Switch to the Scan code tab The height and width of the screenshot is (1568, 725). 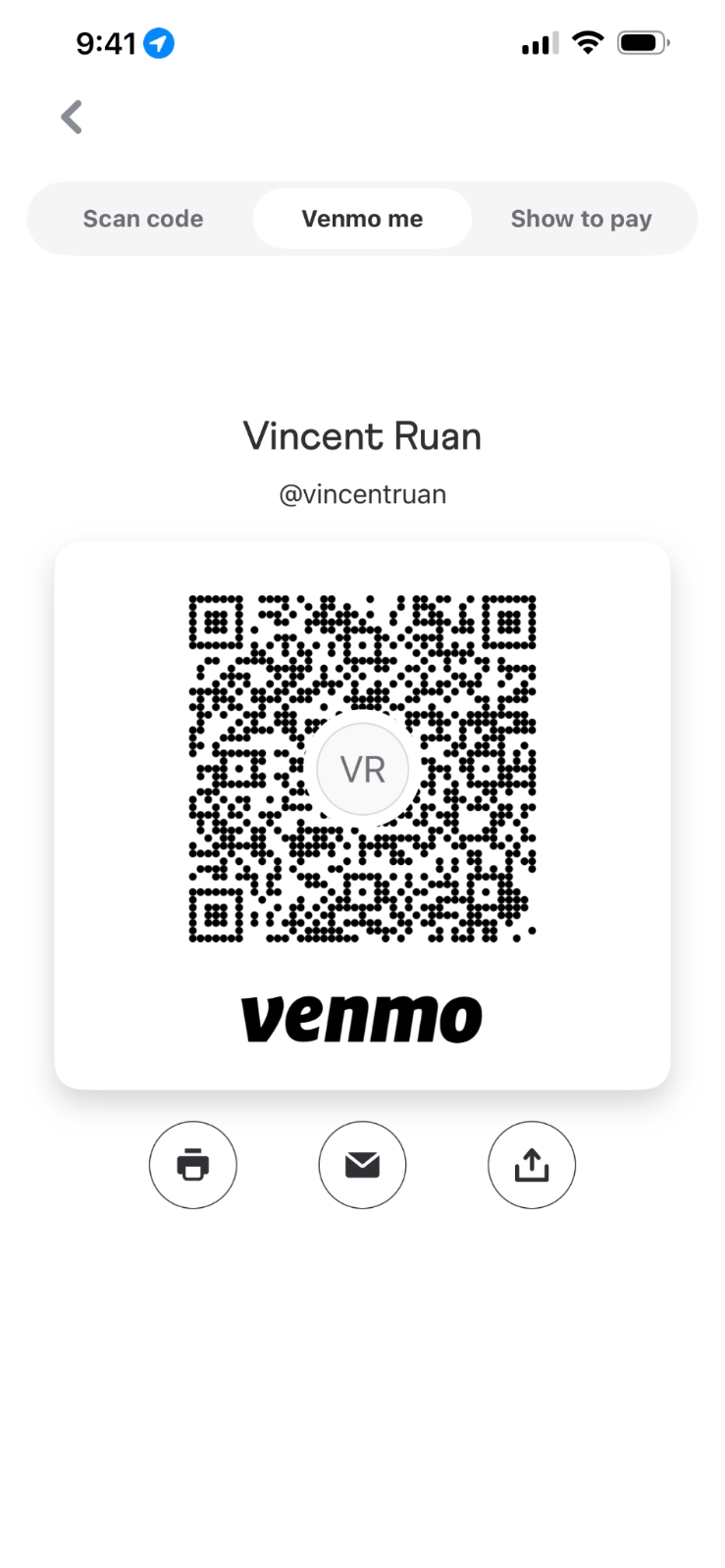click(143, 219)
